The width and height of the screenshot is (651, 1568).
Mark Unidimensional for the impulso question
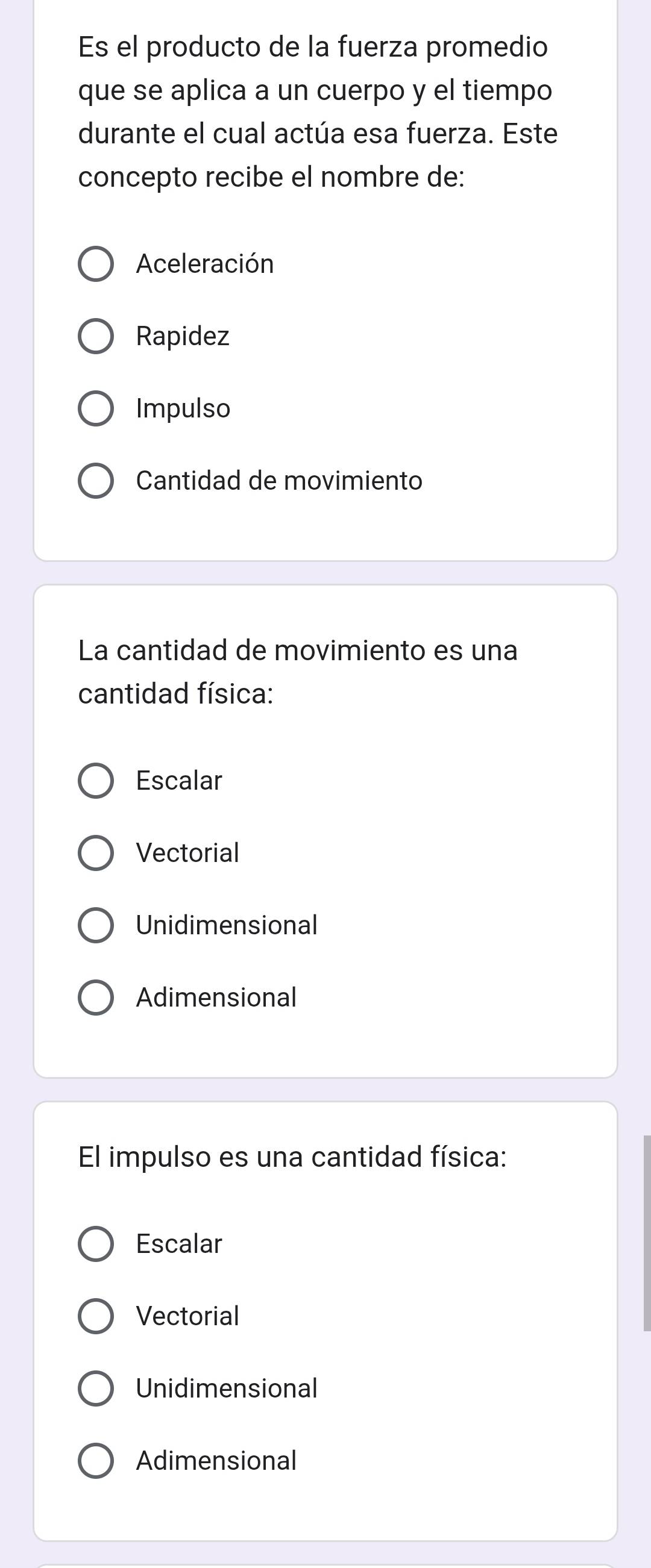point(96,1388)
